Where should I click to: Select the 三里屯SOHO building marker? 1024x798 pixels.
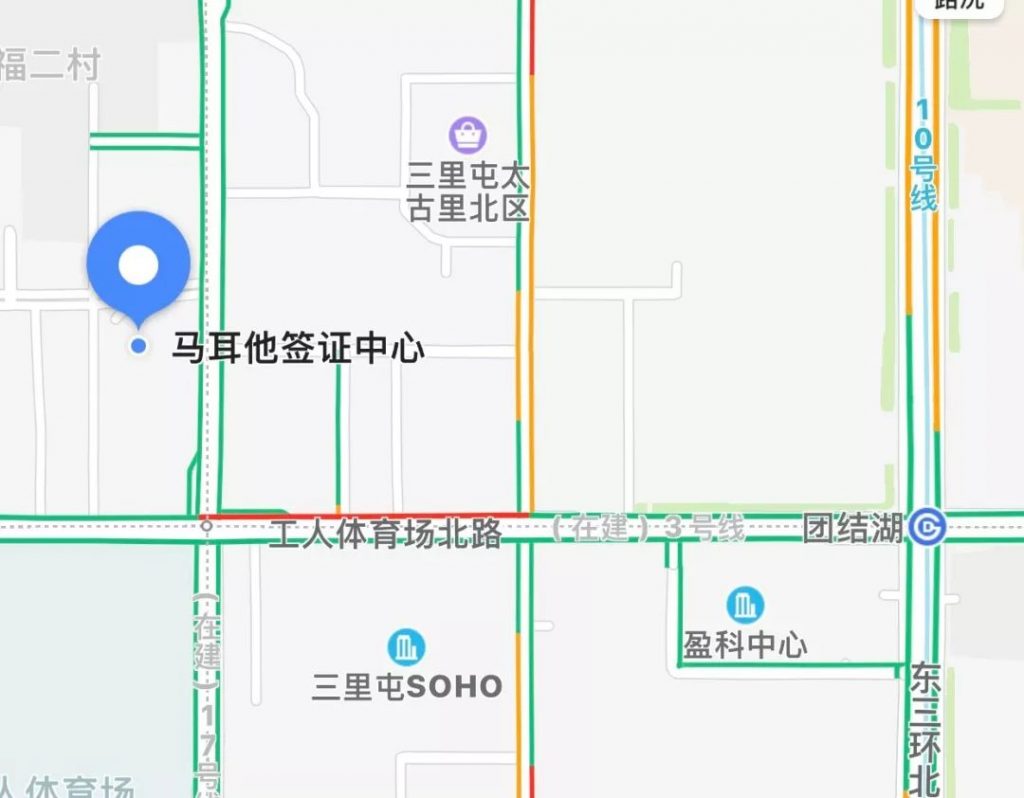click(x=406, y=646)
